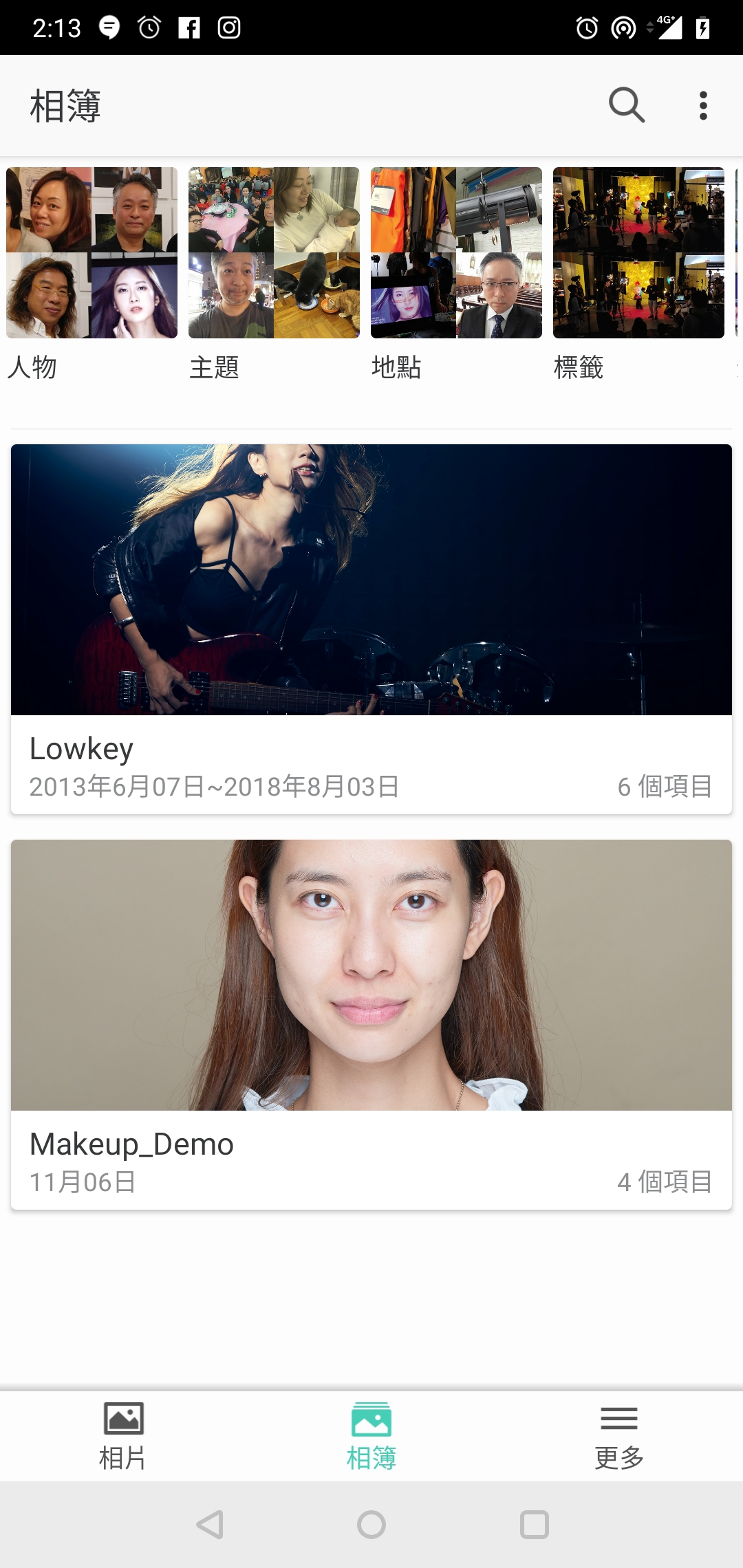
Task: Open the Lowkey album
Action: 371,629
